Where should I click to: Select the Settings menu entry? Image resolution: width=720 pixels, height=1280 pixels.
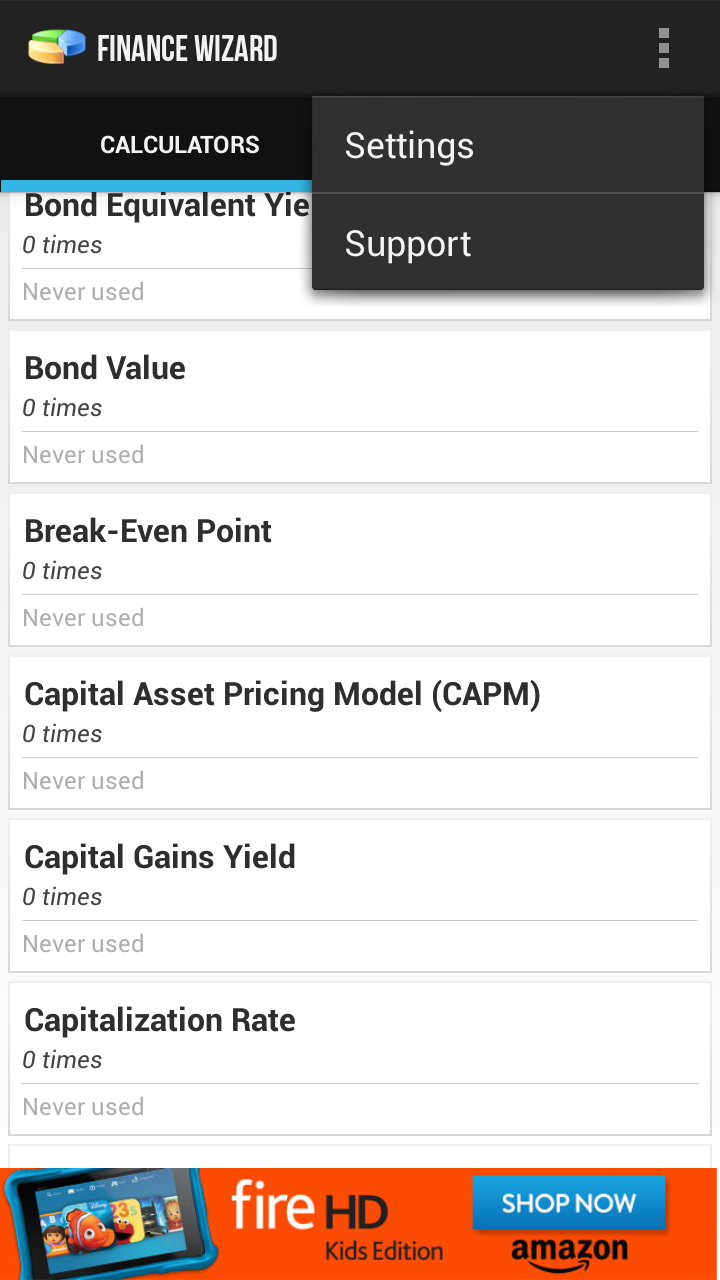tap(409, 145)
